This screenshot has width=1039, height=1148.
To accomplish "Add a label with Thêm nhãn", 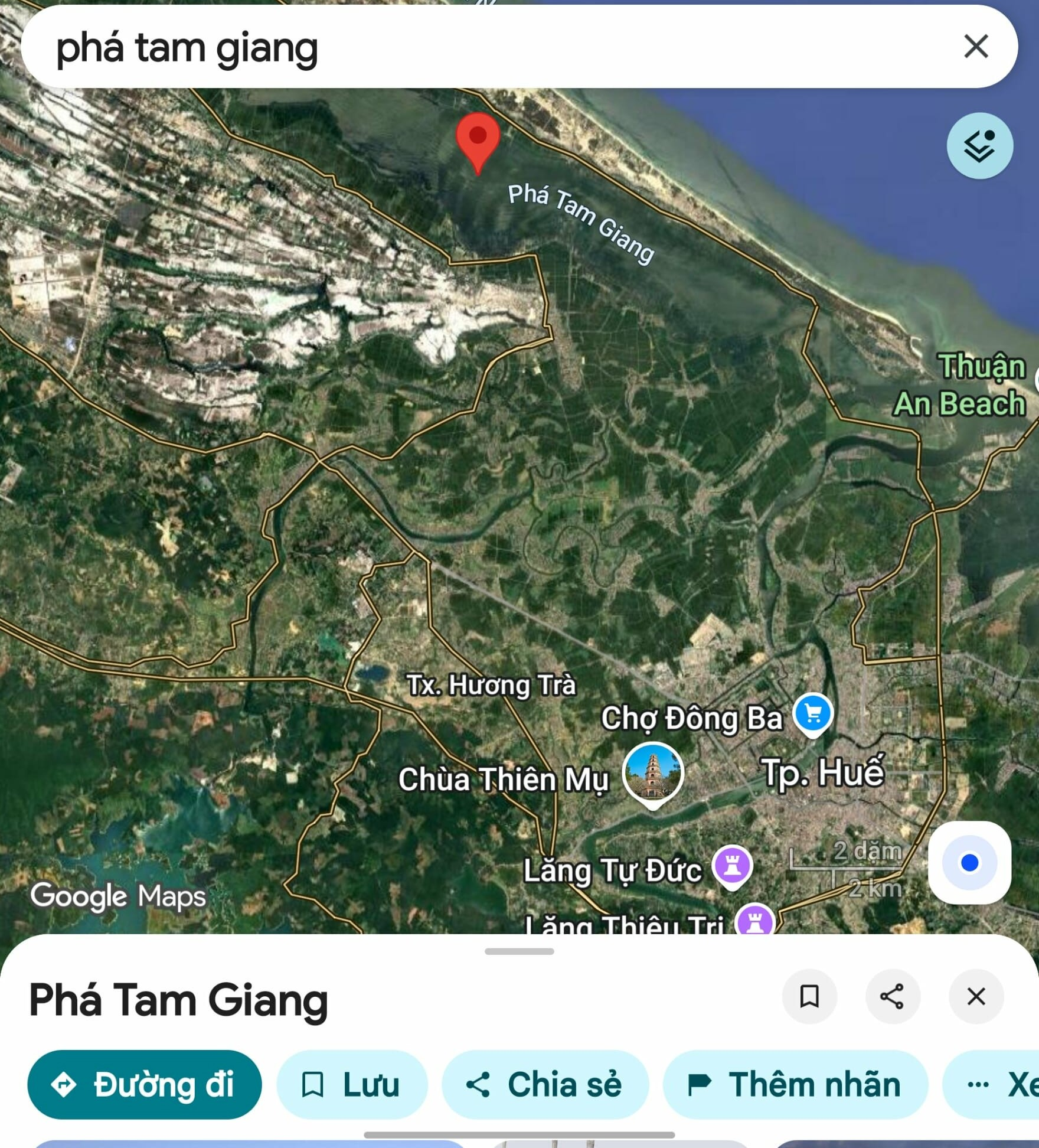I will [x=795, y=1084].
